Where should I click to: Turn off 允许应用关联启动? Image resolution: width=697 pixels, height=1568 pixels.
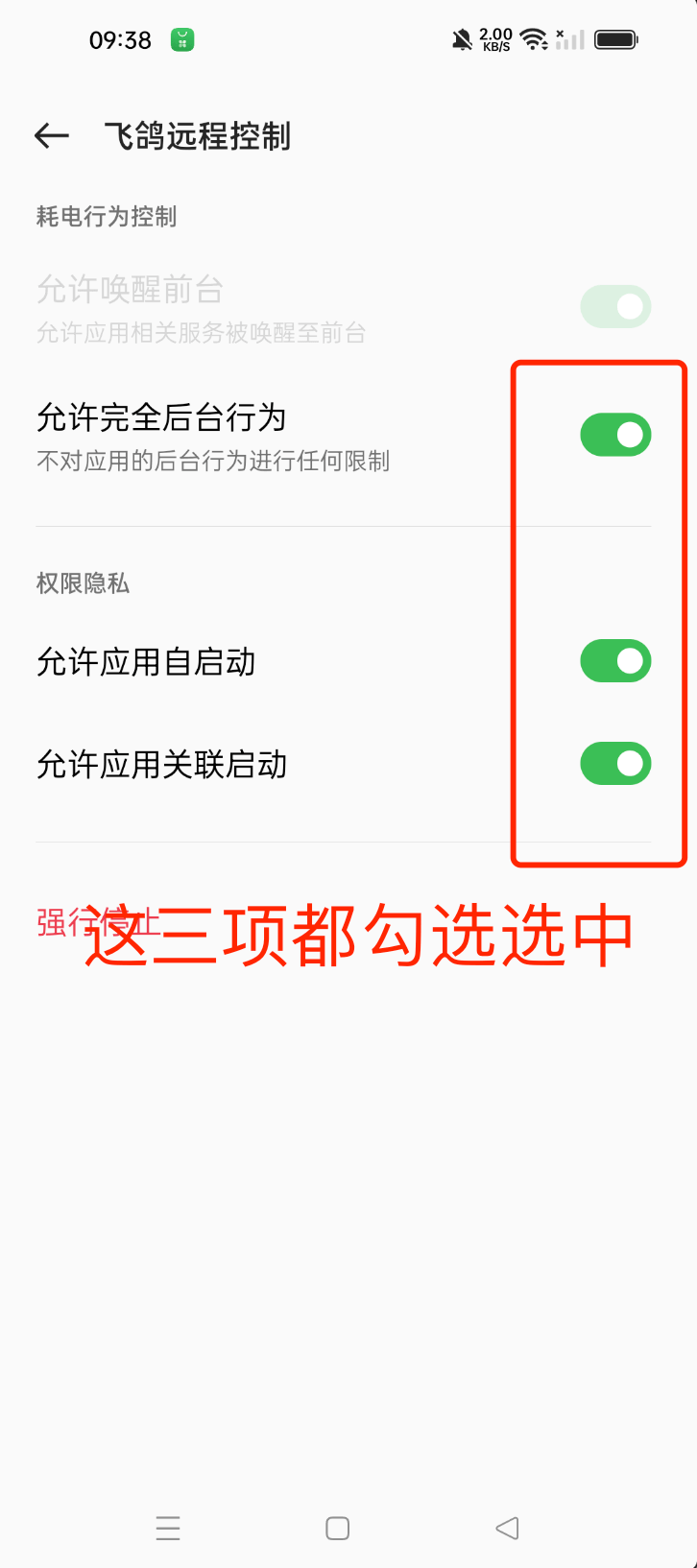click(615, 764)
